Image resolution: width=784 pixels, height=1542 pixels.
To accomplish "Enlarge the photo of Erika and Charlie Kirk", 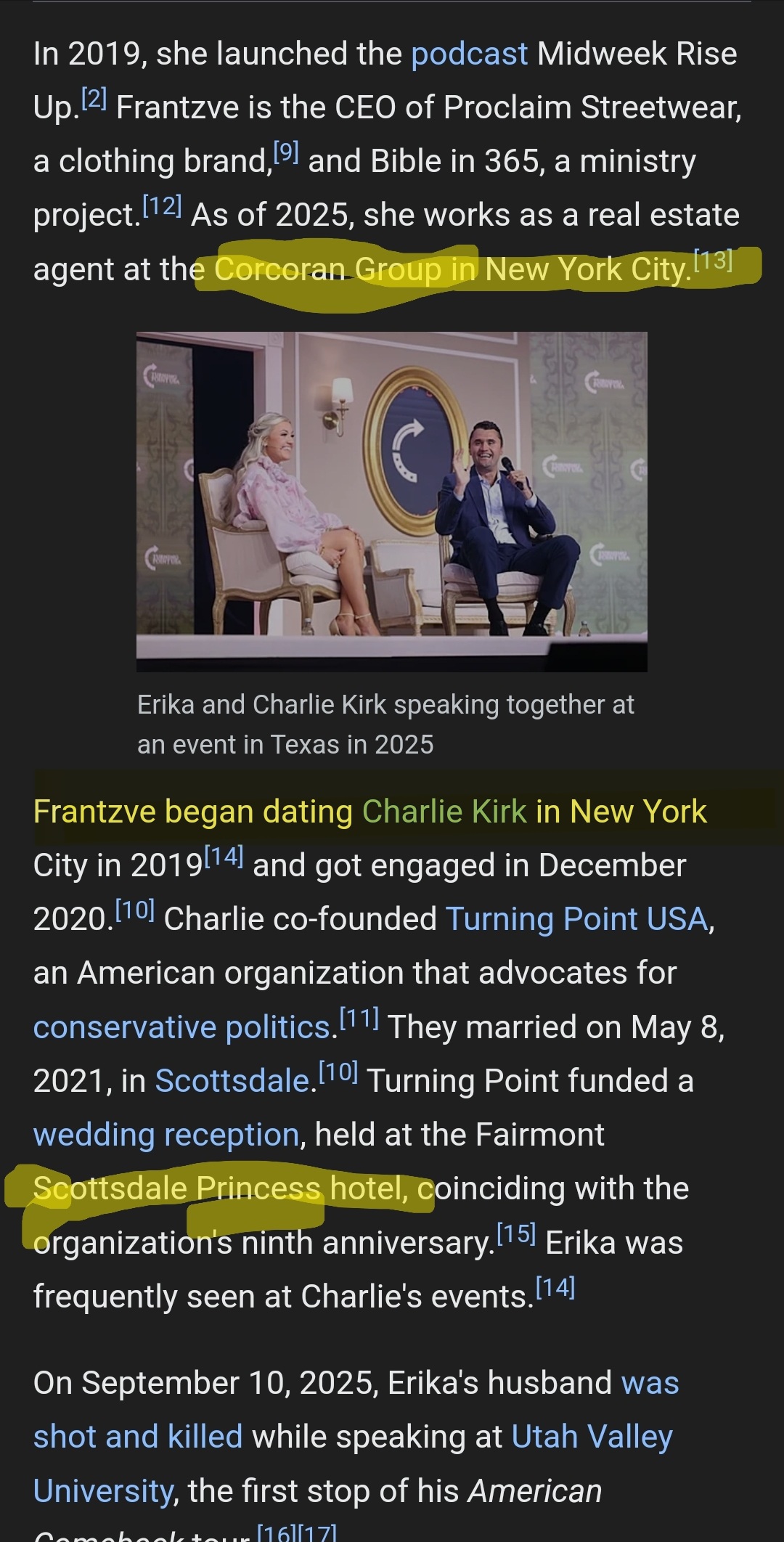I will pyautogui.click(x=392, y=502).
